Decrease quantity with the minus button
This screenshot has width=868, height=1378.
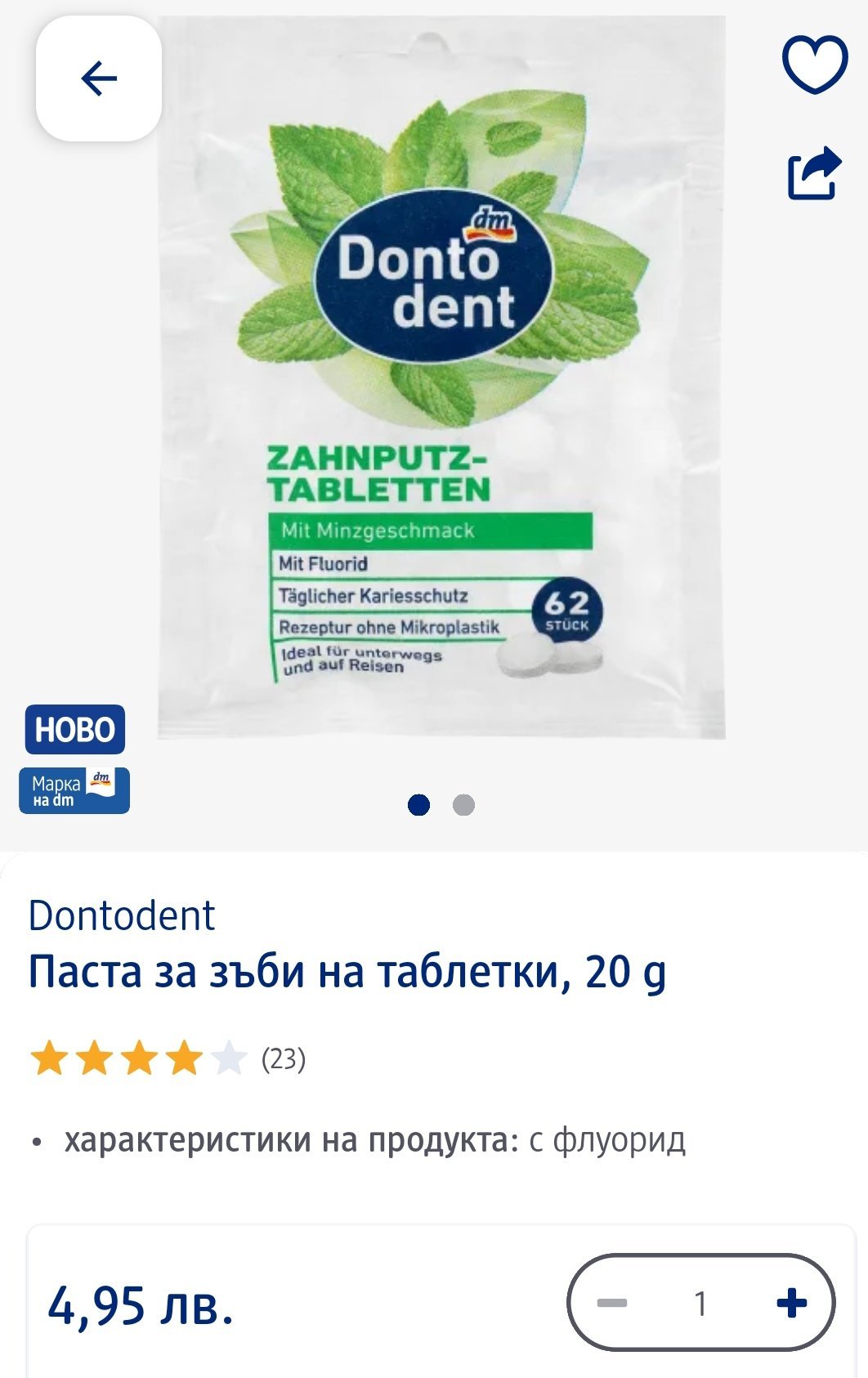pos(611,1303)
